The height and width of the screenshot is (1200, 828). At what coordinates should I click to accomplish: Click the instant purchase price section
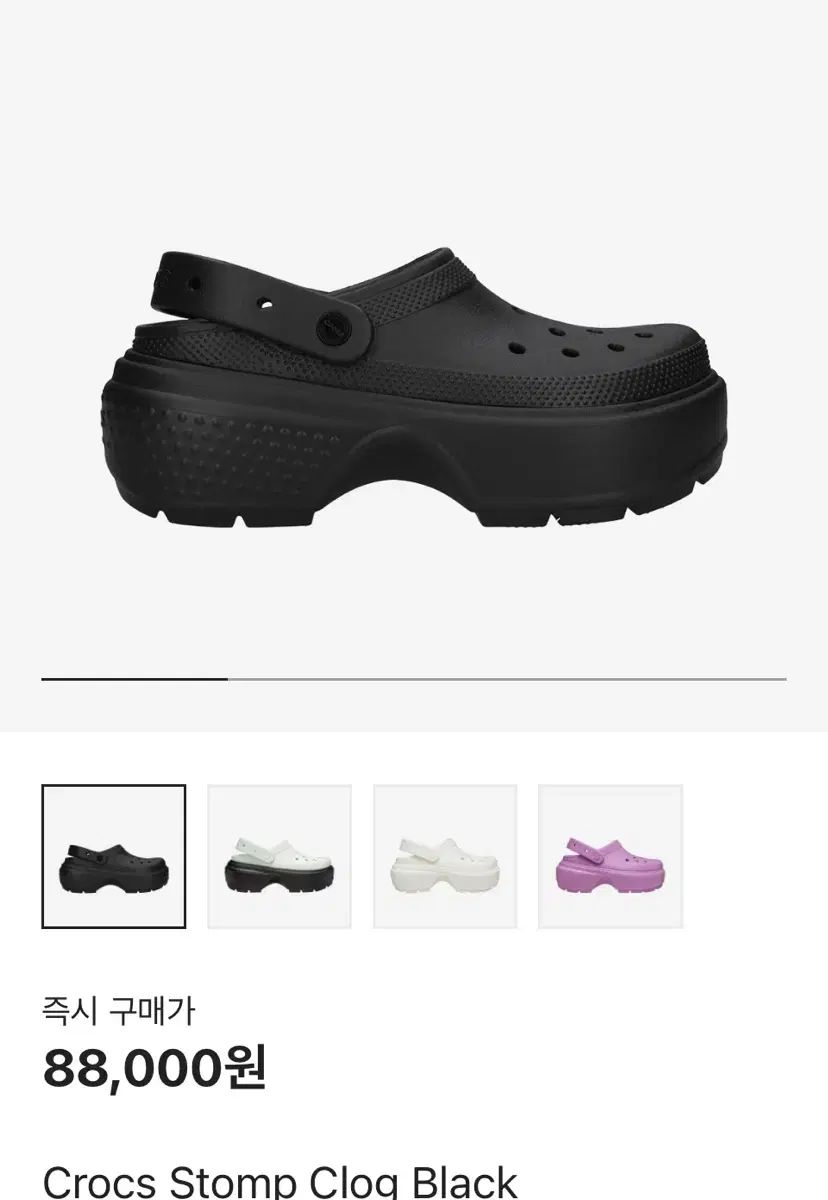pyautogui.click(x=150, y=1070)
